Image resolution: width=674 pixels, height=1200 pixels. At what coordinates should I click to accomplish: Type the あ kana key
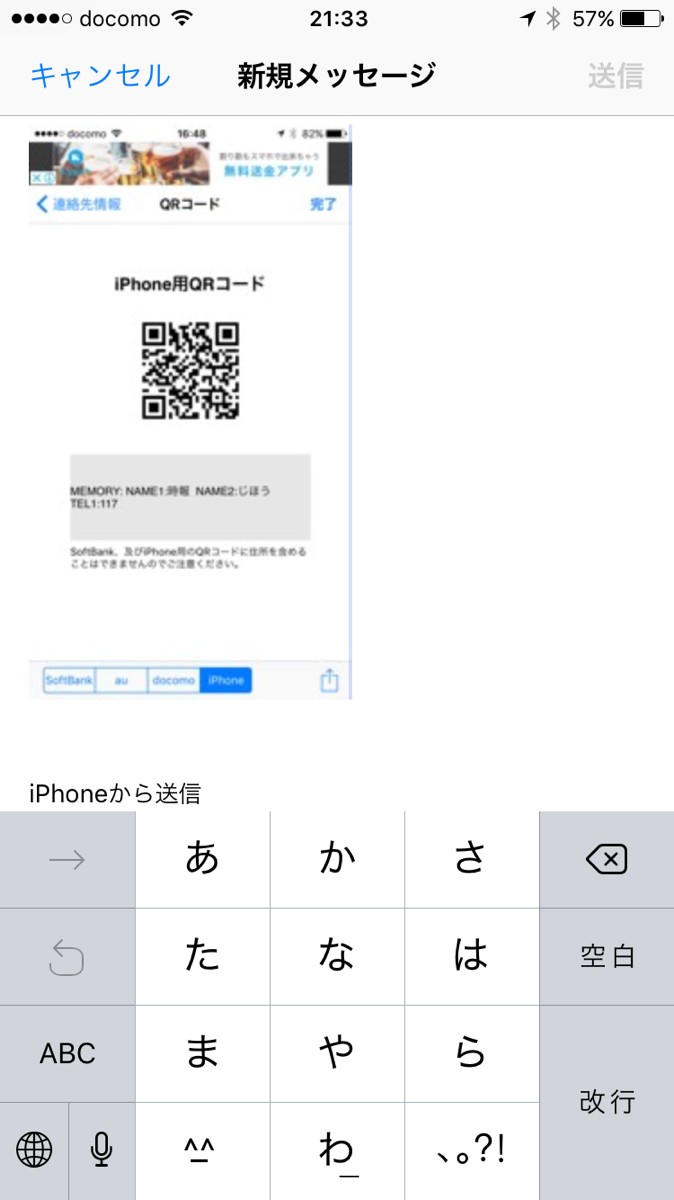202,859
